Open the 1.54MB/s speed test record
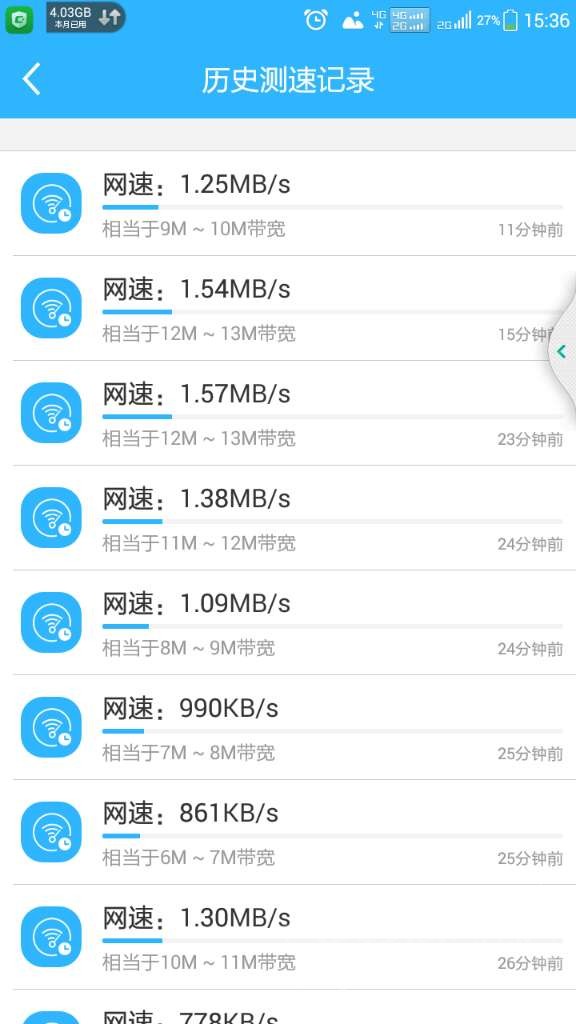Viewport: 576px width, 1024px height. pyautogui.click(x=288, y=308)
